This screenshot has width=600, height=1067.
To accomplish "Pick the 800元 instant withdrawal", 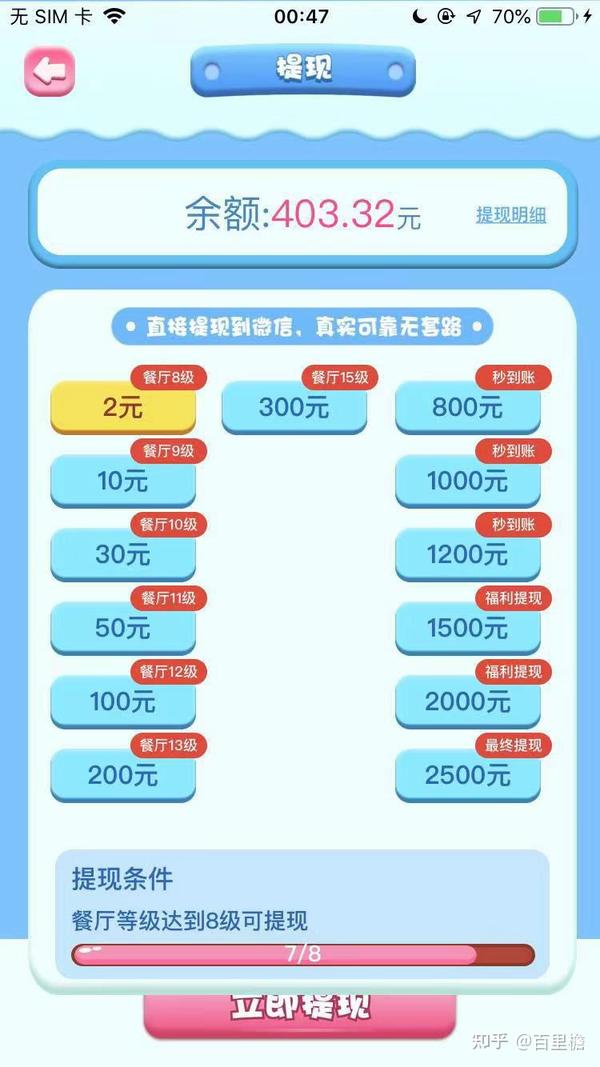I will click(468, 407).
